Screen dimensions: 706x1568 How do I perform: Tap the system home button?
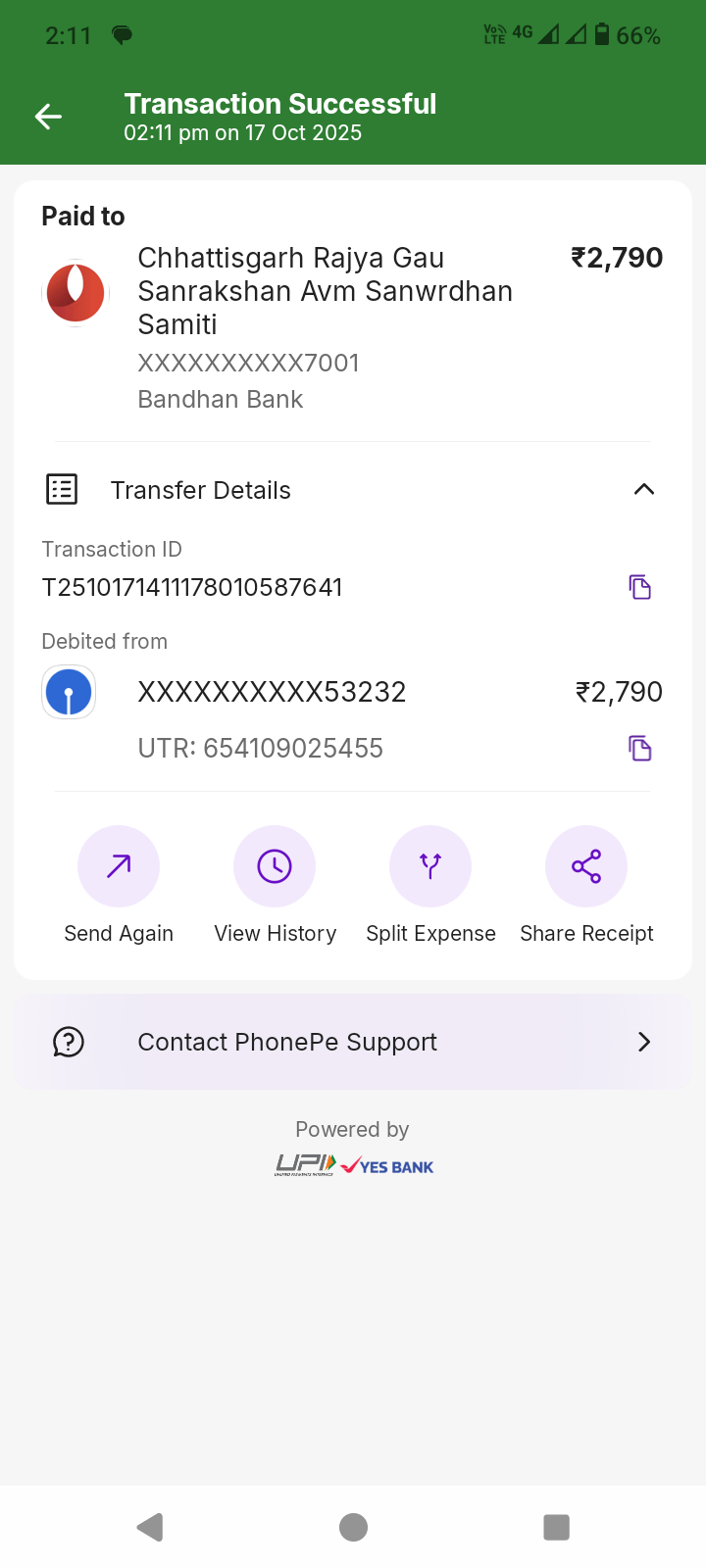[353, 1527]
